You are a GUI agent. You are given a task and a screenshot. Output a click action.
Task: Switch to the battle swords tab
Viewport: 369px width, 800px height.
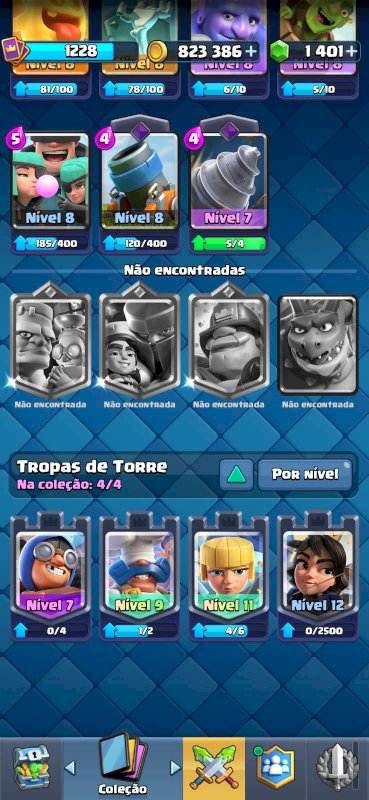pos(214,768)
